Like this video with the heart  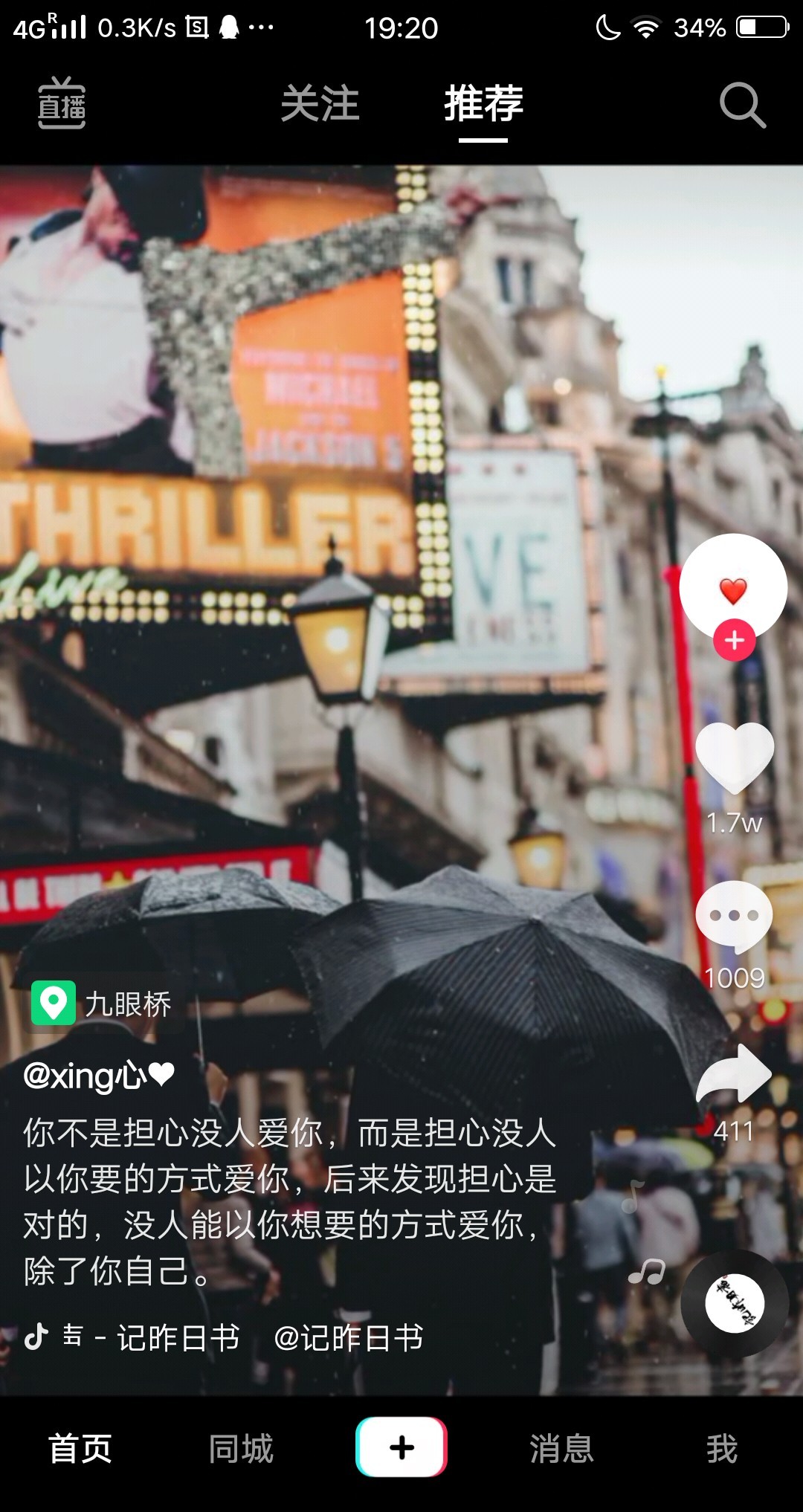tap(735, 757)
